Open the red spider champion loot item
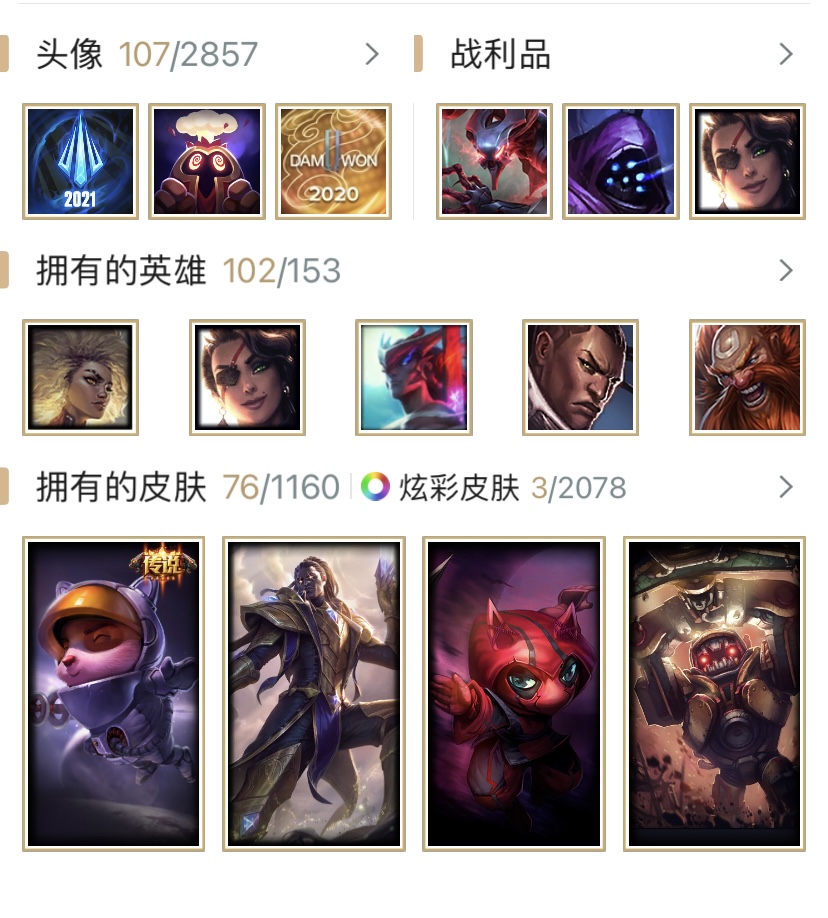The image size is (828, 918). (x=494, y=162)
